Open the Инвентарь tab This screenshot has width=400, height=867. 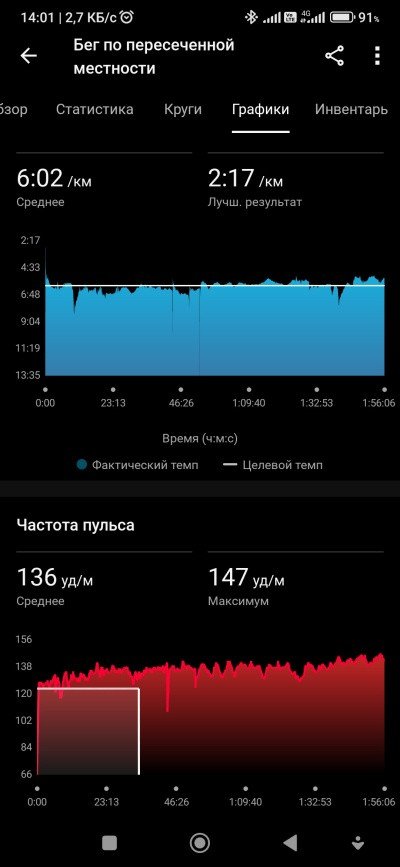(351, 109)
